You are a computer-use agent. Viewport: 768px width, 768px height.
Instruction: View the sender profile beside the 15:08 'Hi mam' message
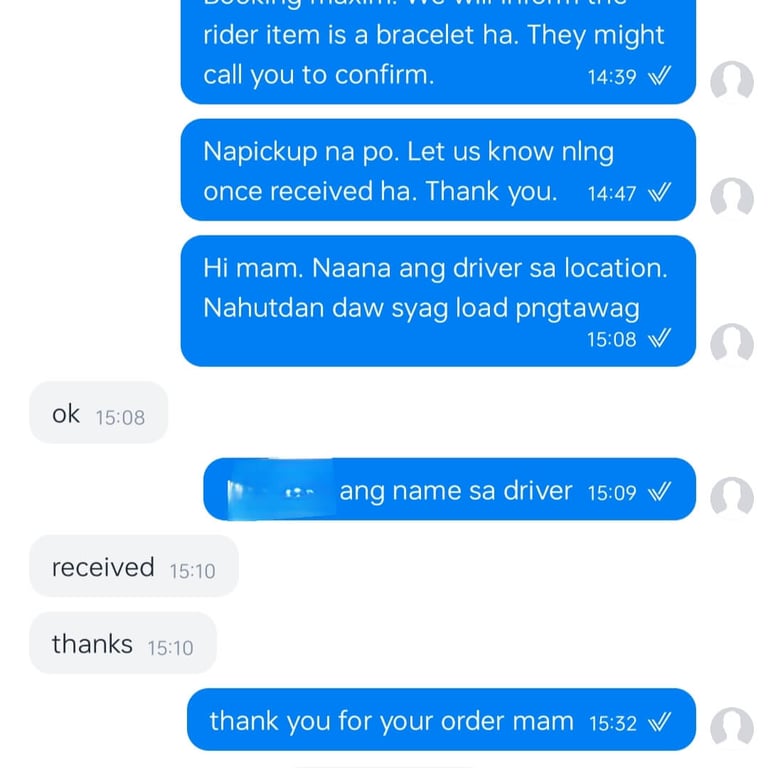731,344
